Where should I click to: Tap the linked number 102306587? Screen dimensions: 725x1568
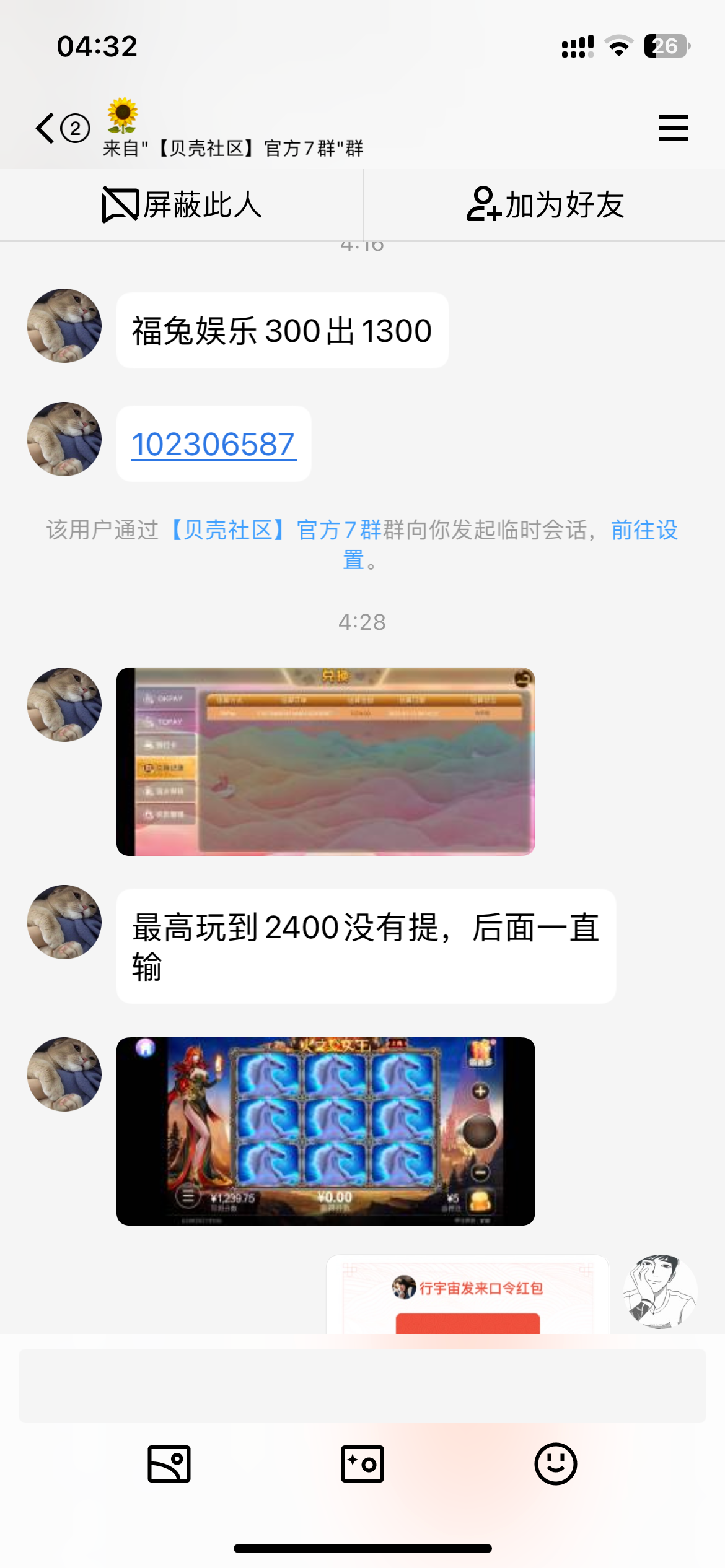(x=214, y=445)
